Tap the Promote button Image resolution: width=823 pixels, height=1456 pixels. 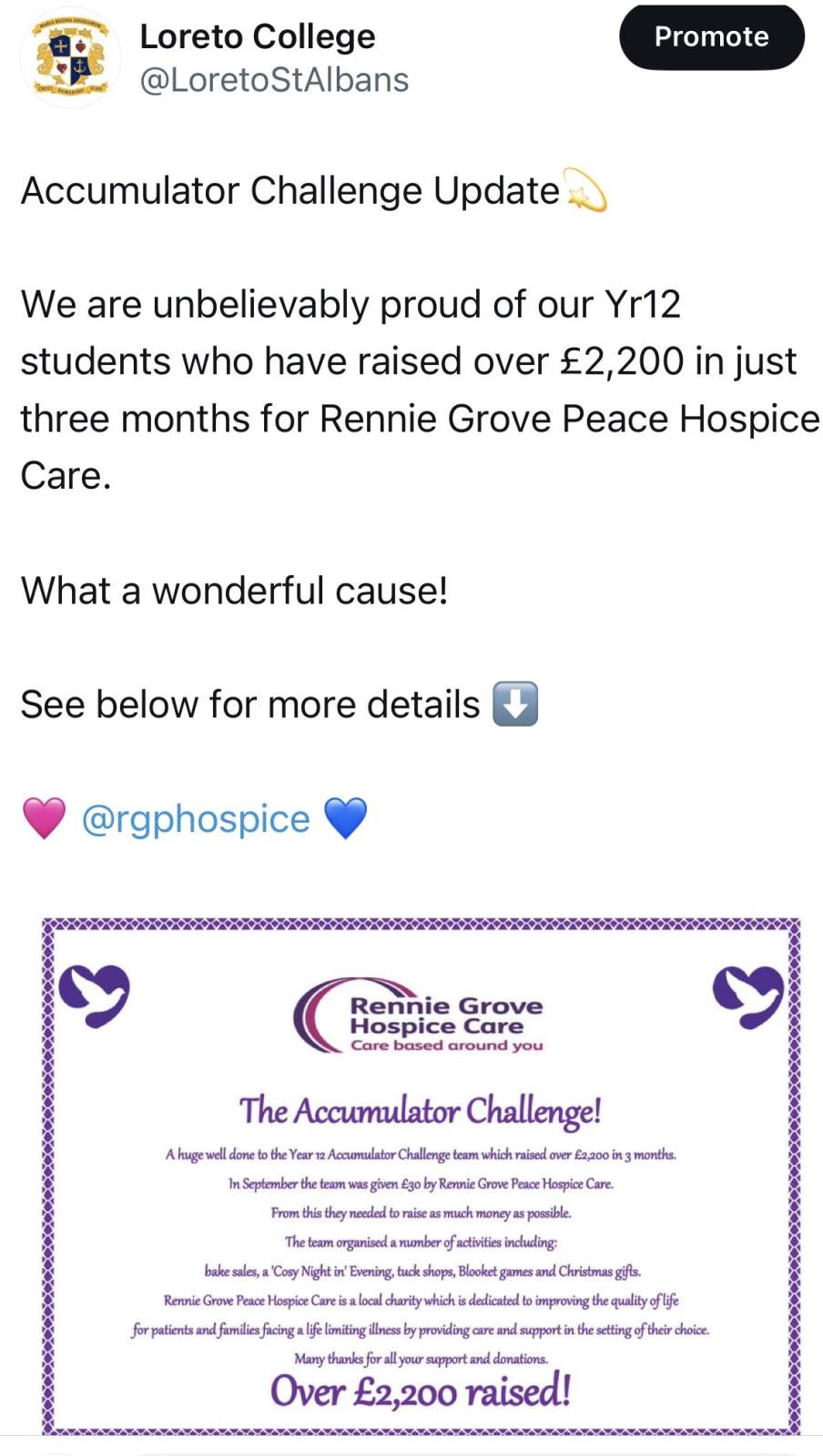point(711,37)
